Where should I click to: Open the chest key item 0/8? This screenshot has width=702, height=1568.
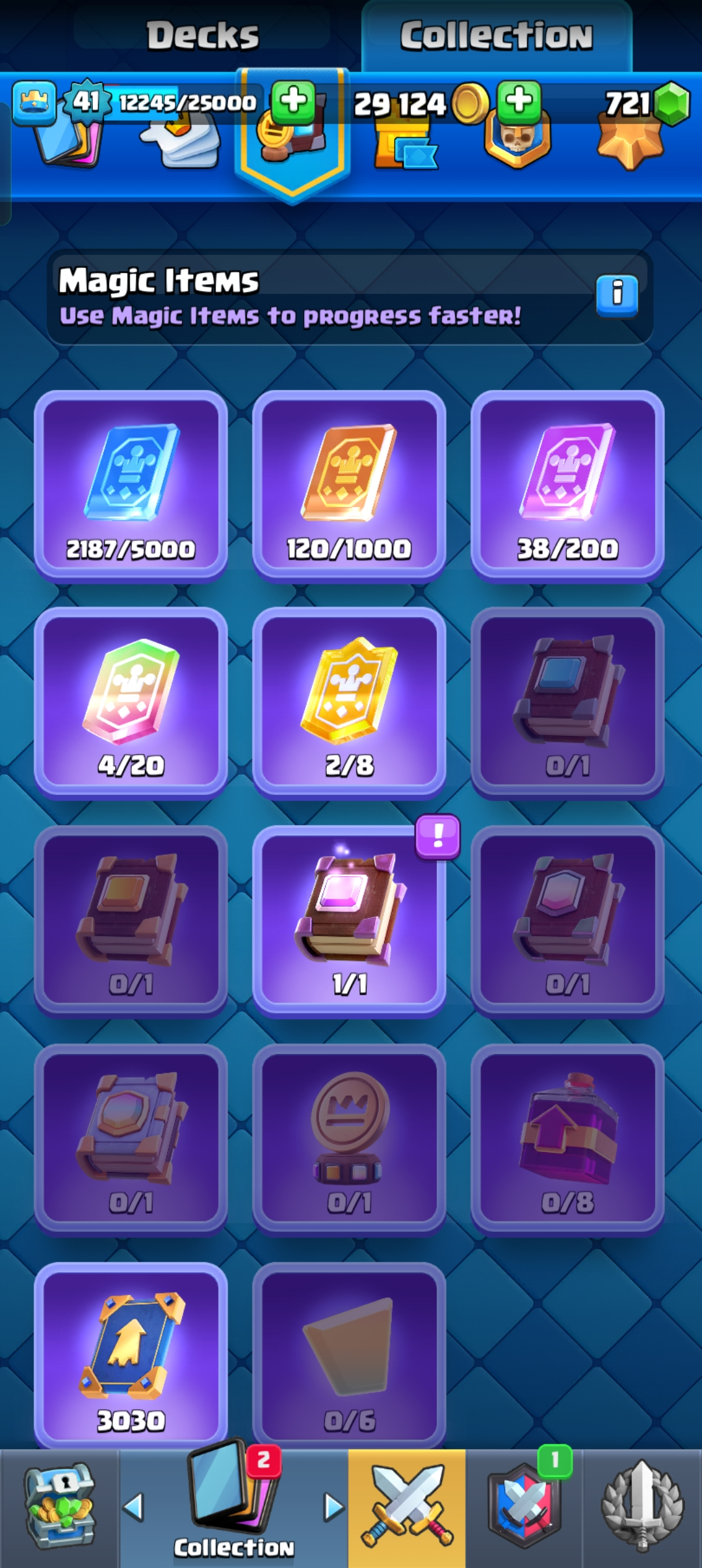pyautogui.click(x=567, y=1138)
